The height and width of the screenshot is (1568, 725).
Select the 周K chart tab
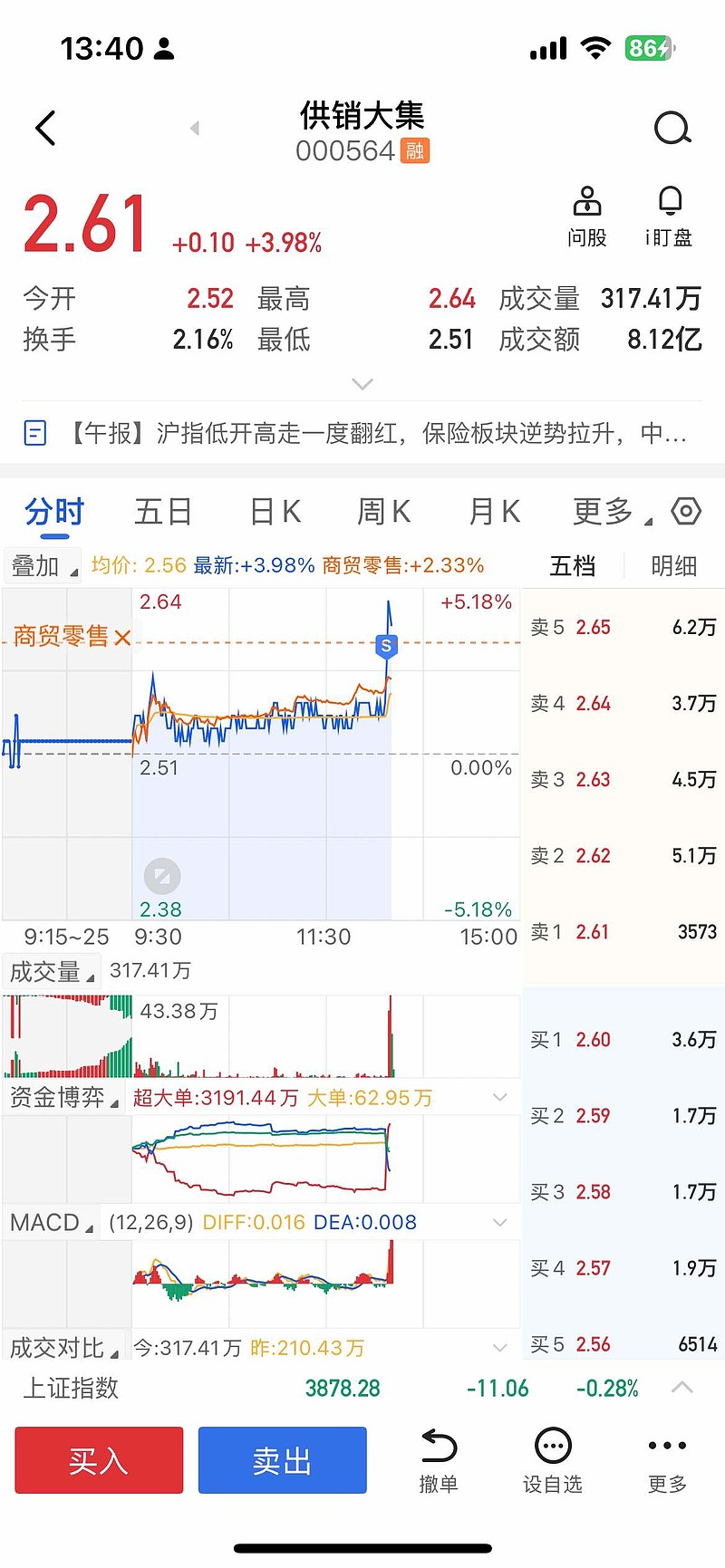coord(383,512)
